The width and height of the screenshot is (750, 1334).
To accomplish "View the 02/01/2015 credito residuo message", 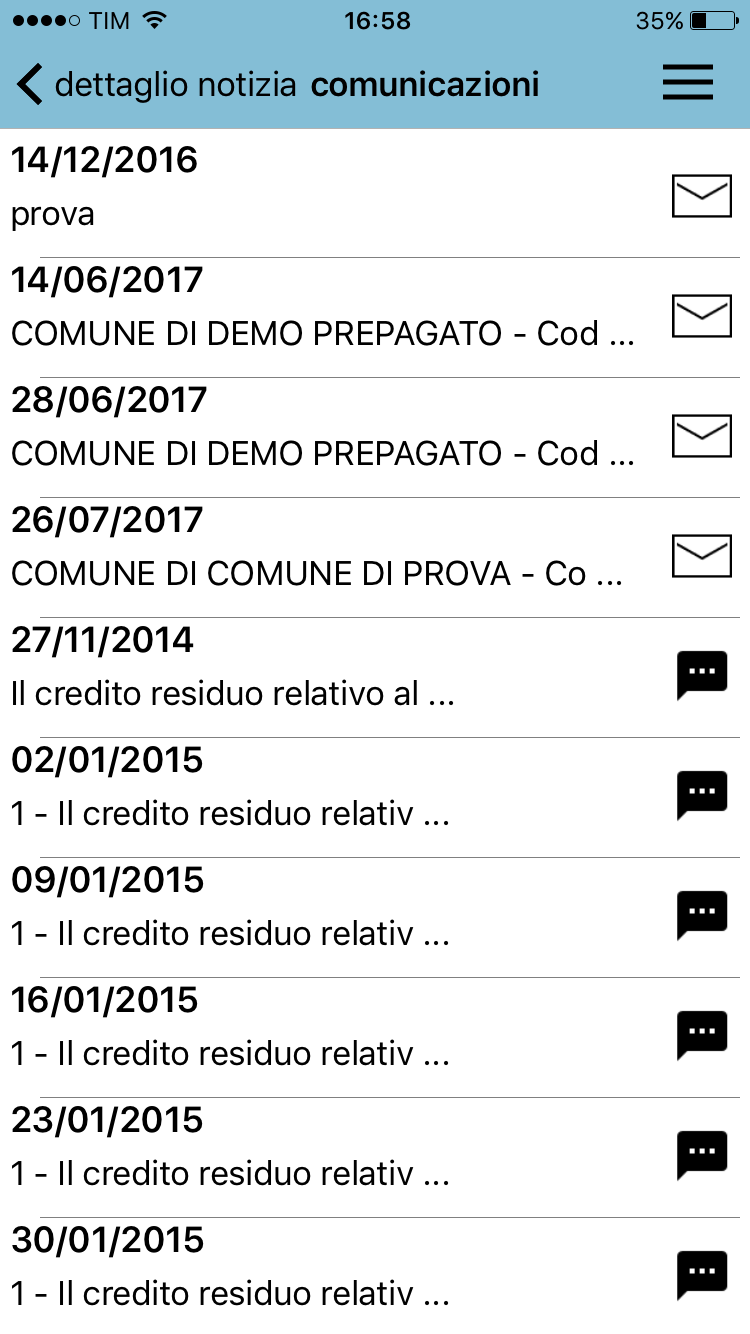I will (340, 790).
